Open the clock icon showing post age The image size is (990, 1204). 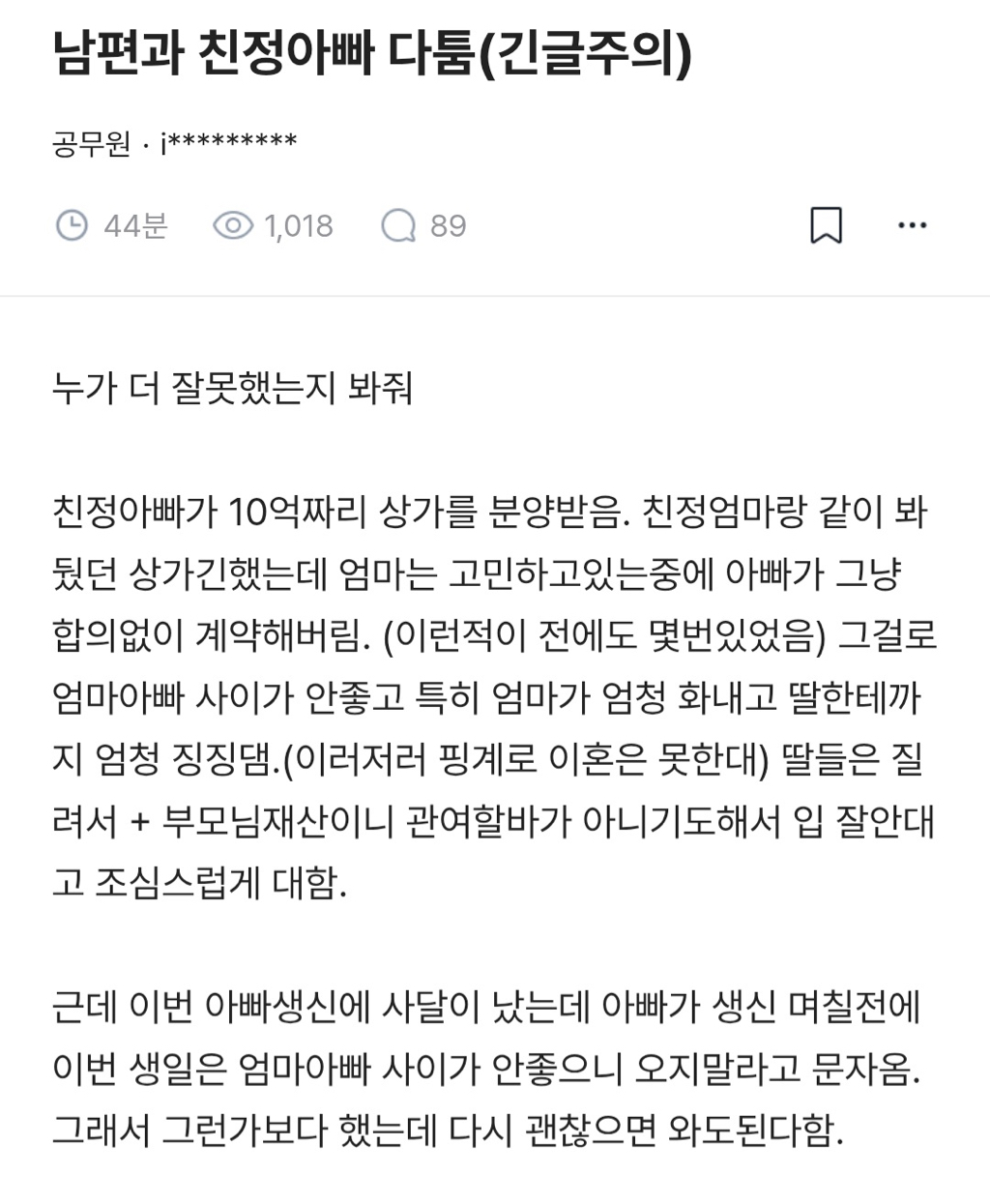pos(73,225)
